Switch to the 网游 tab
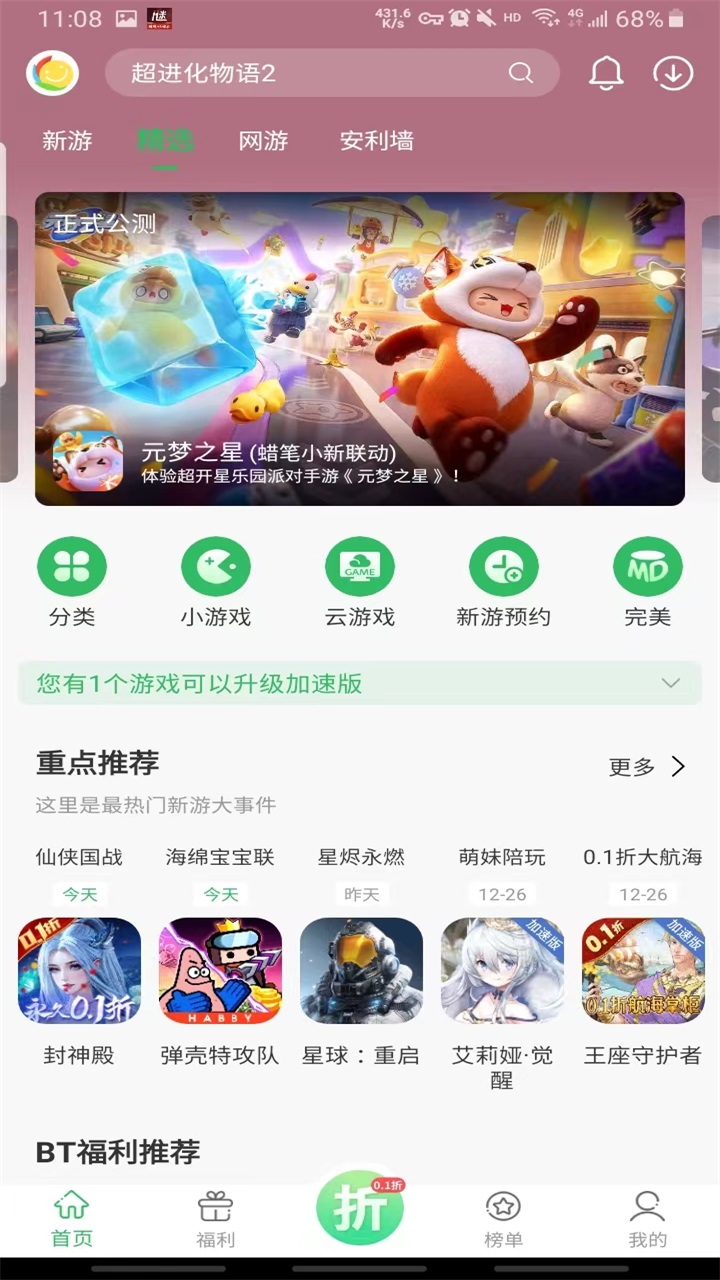Image resolution: width=720 pixels, height=1280 pixels. tap(263, 142)
